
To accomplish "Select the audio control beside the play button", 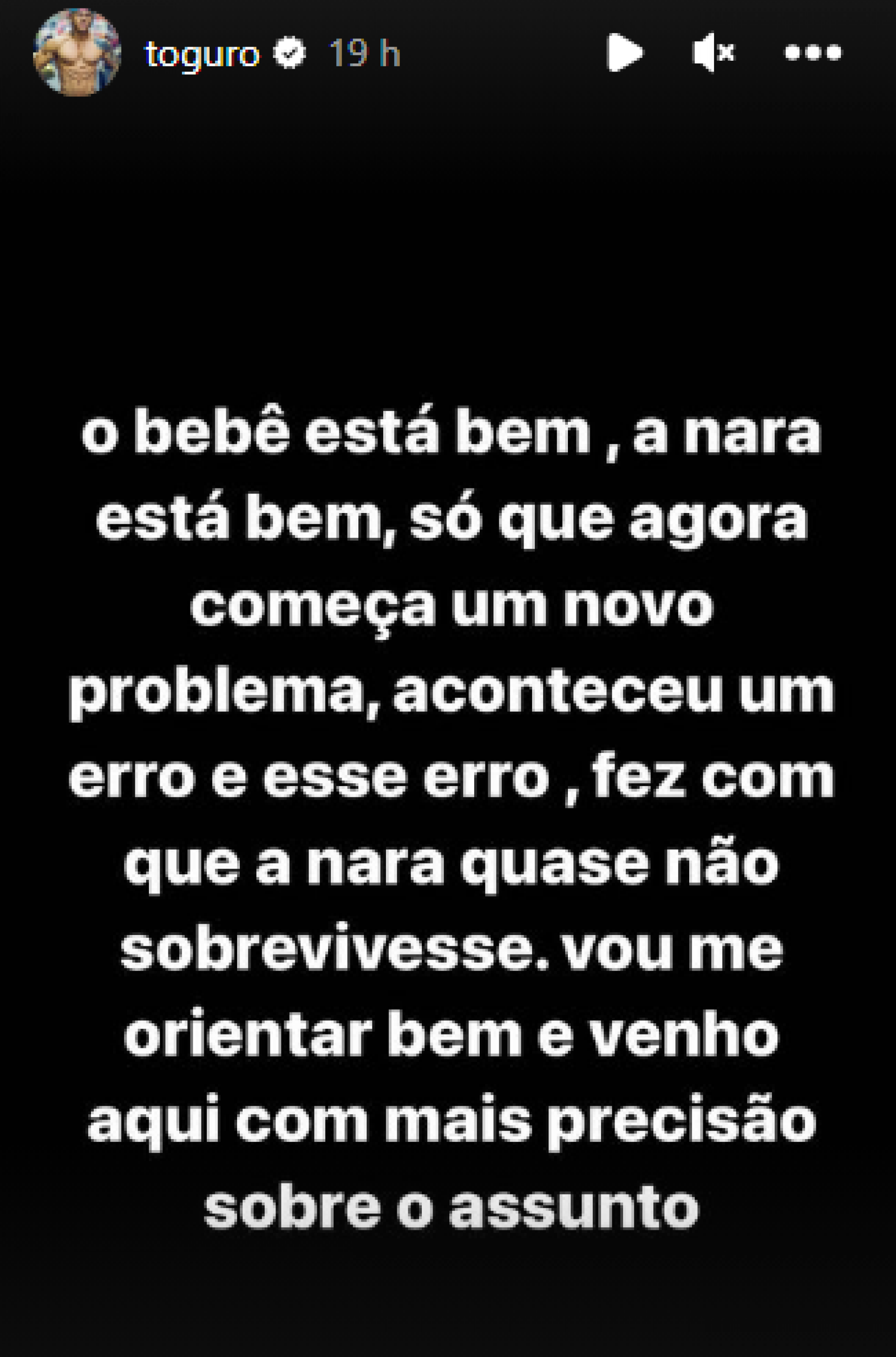I will click(715, 53).
